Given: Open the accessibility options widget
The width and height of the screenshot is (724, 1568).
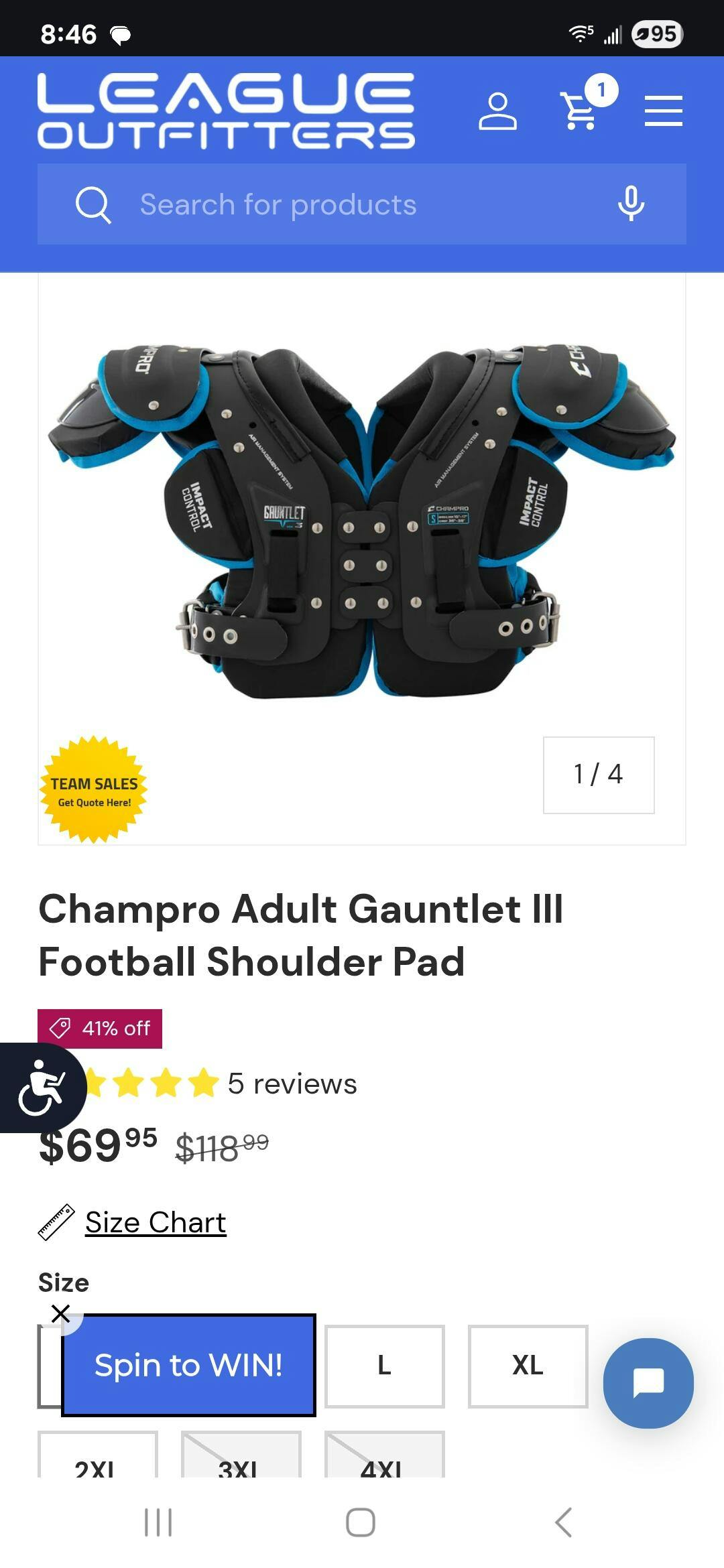Looking at the screenshot, I should point(42,1088).
